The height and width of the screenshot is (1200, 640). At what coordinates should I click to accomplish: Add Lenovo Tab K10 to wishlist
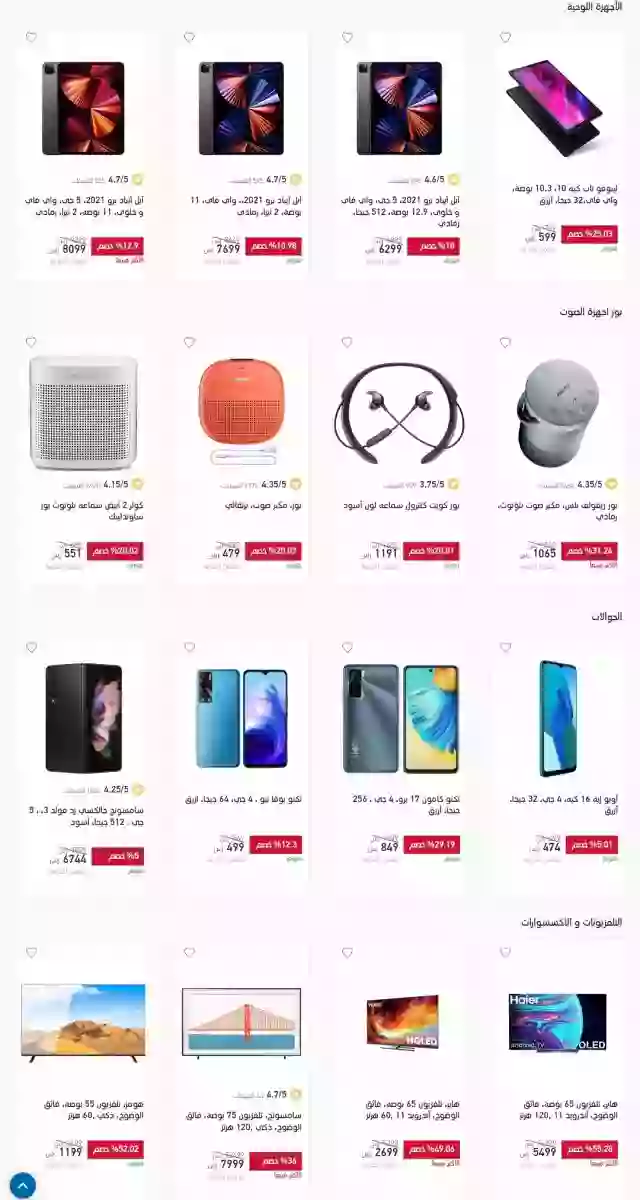[505, 38]
